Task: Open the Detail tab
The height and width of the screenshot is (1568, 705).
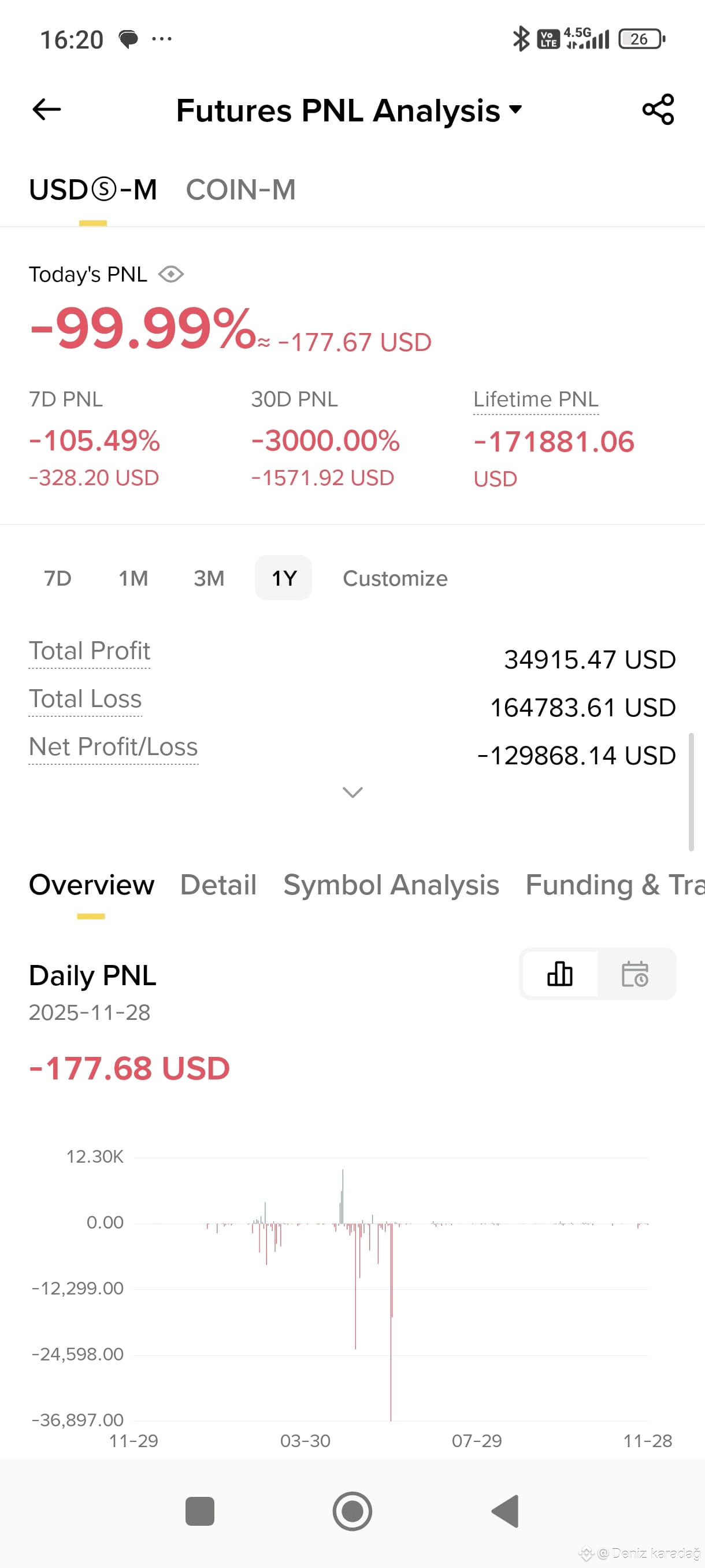Action: click(x=218, y=885)
